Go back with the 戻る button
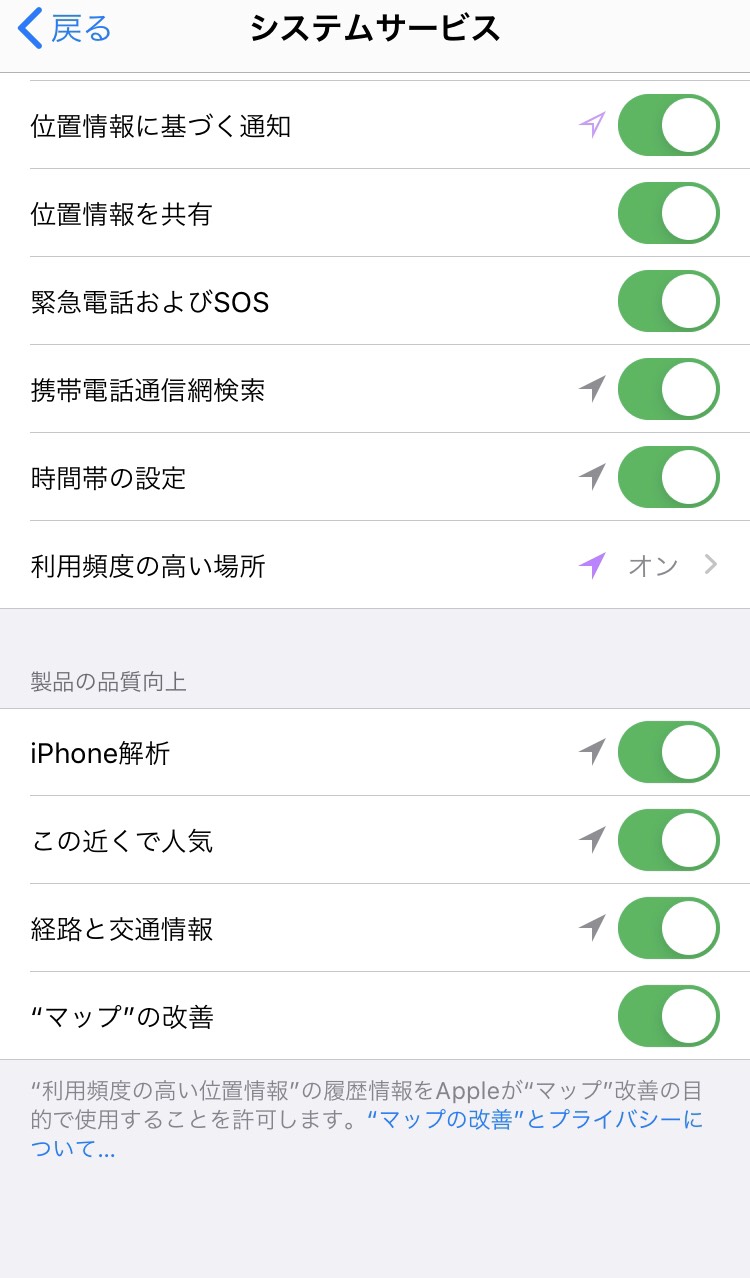750x1278 pixels. point(66,29)
